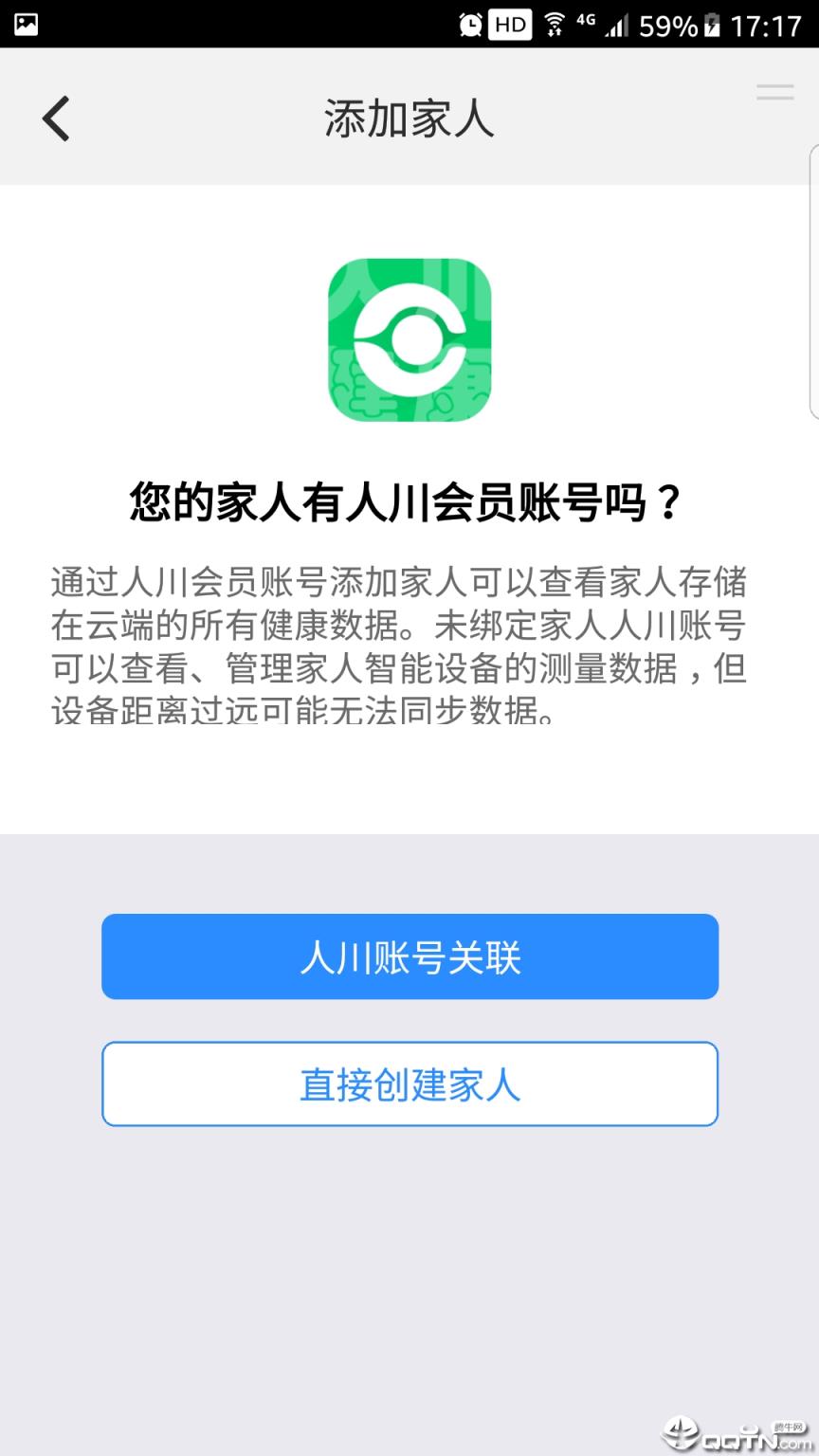Tap the Wi-Fi icon in the status bar

pyautogui.click(x=555, y=25)
